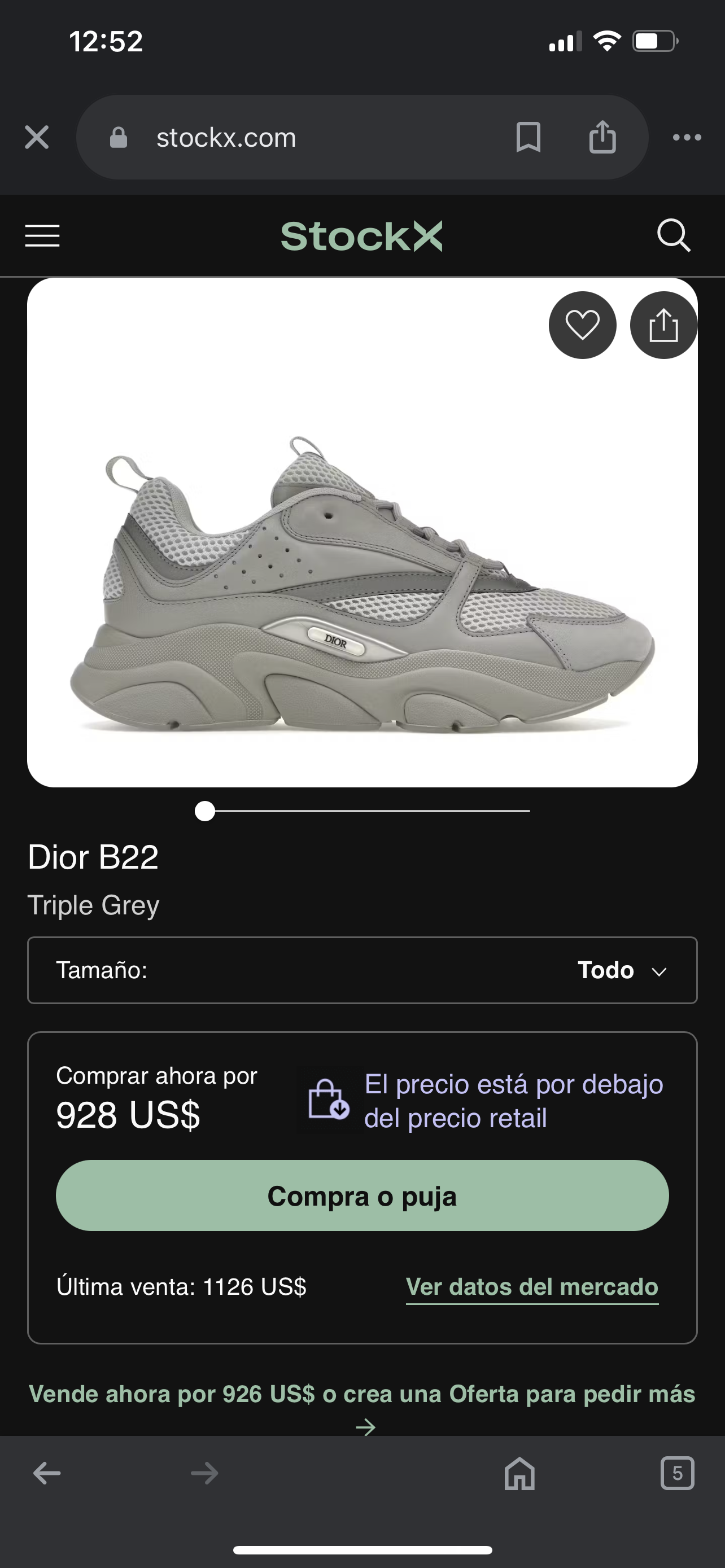Go to the browser home screen

pyautogui.click(x=519, y=1474)
